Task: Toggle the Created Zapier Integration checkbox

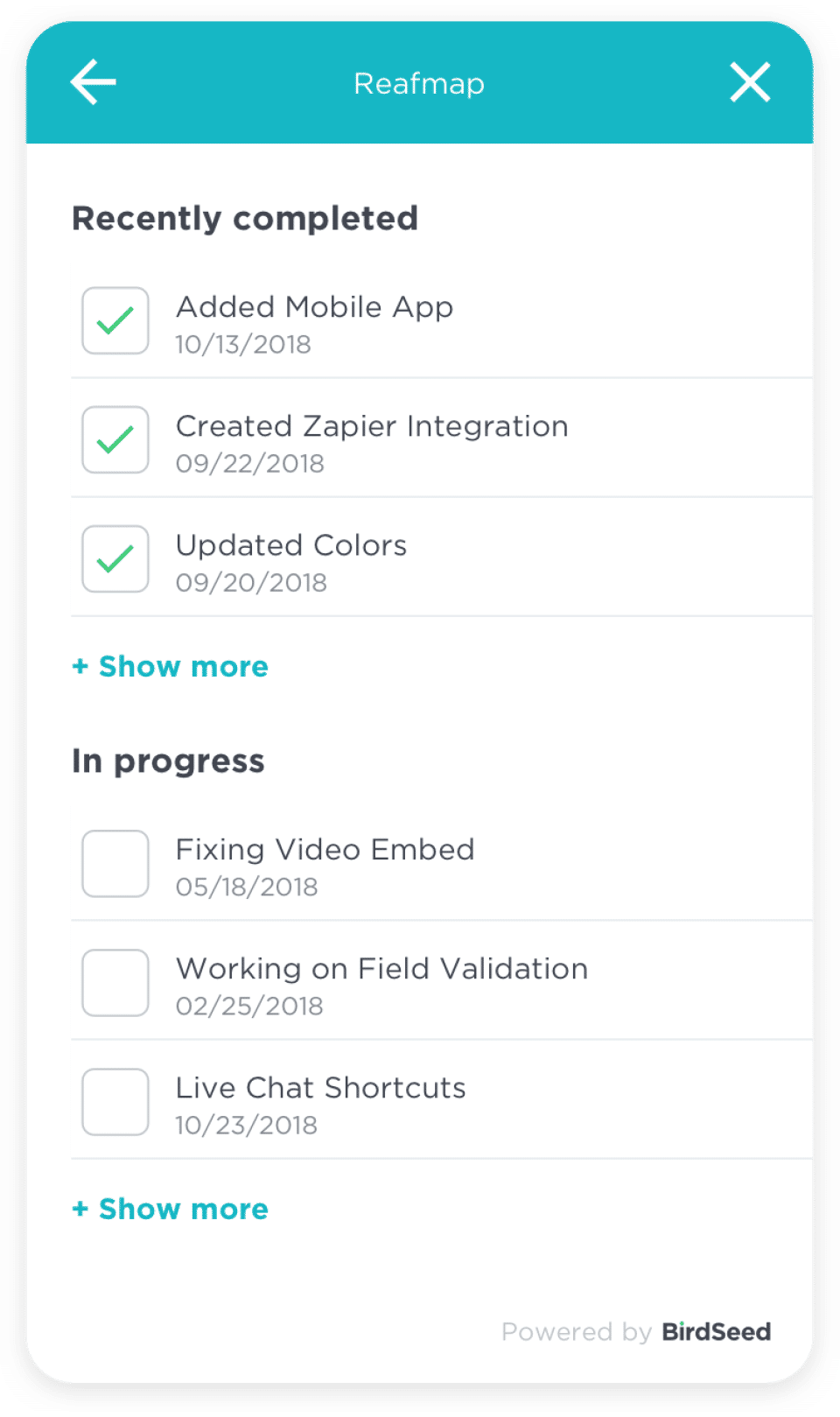Action: 115,440
